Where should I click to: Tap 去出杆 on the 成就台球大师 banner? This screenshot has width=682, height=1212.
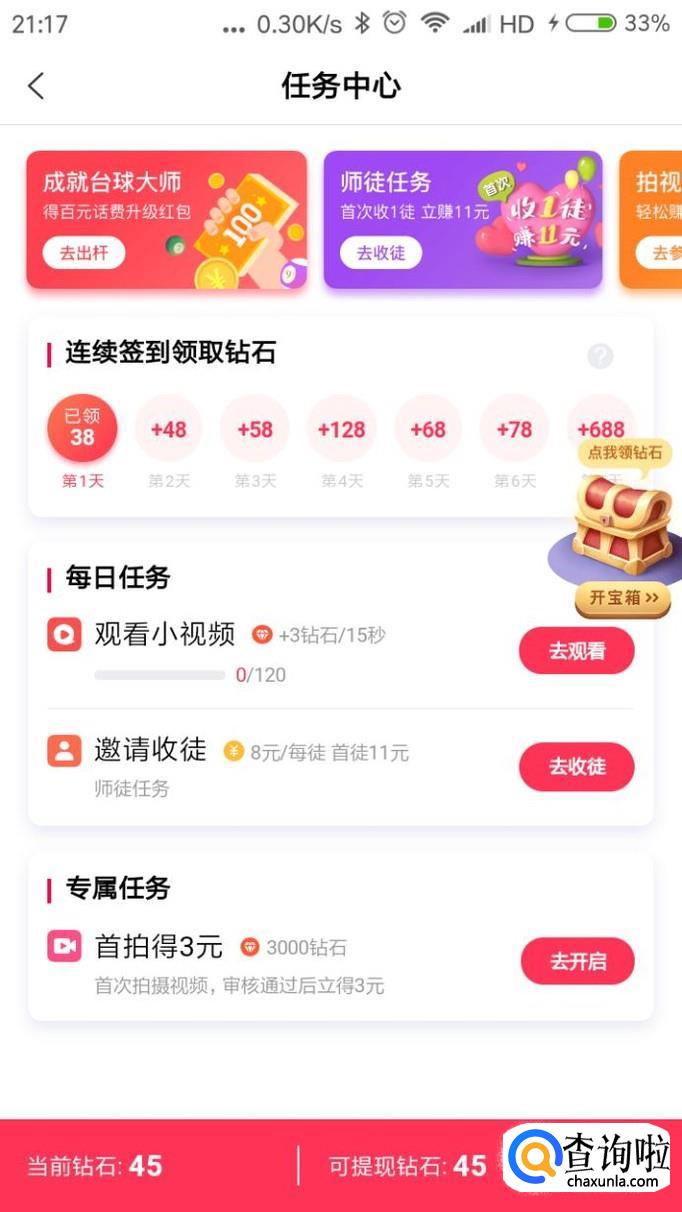point(83,253)
